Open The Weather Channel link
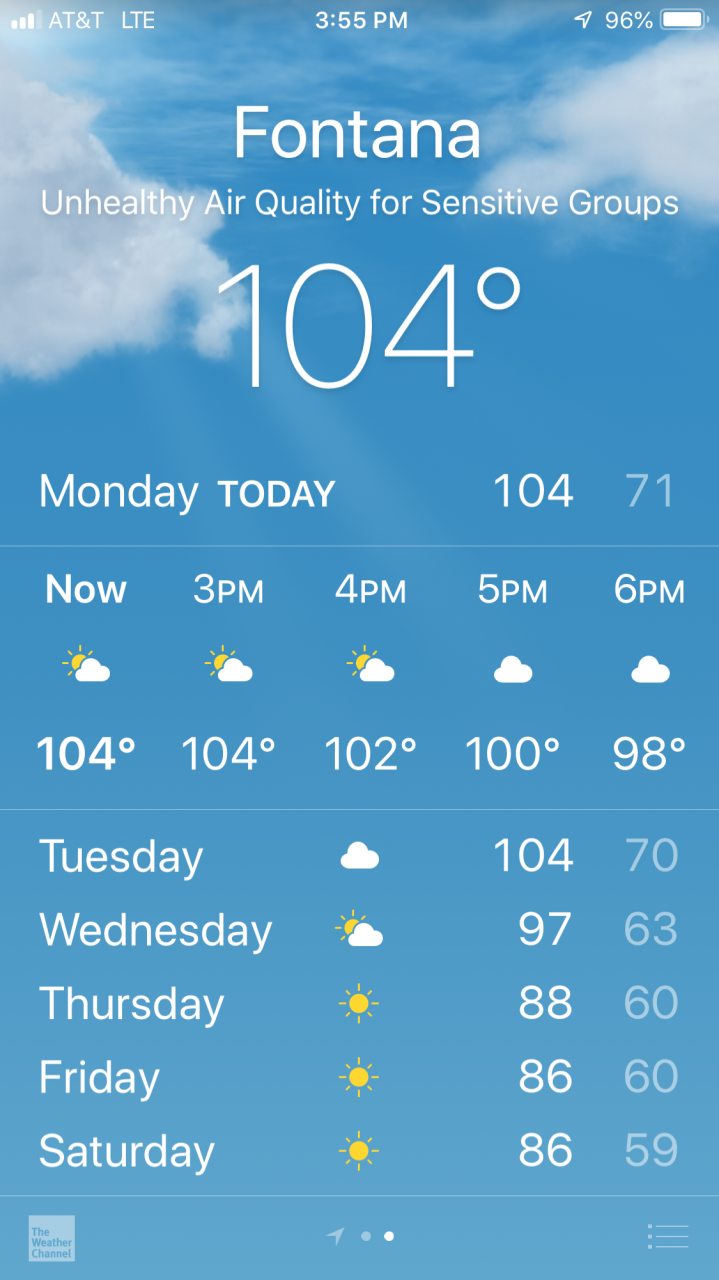 click(52, 1237)
